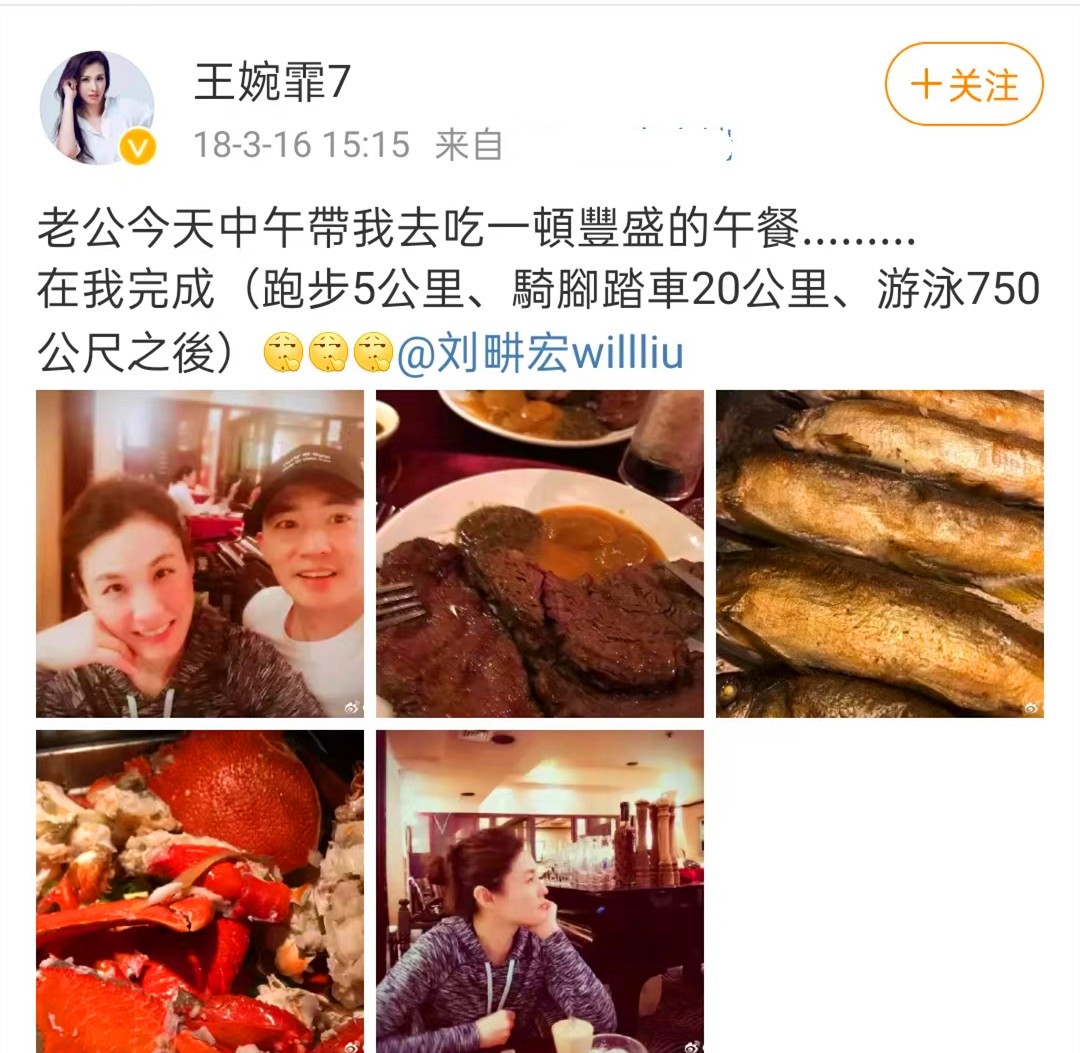The height and width of the screenshot is (1053, 1080).
Task: View the couple selfie photo
Action: pos(200,553)
